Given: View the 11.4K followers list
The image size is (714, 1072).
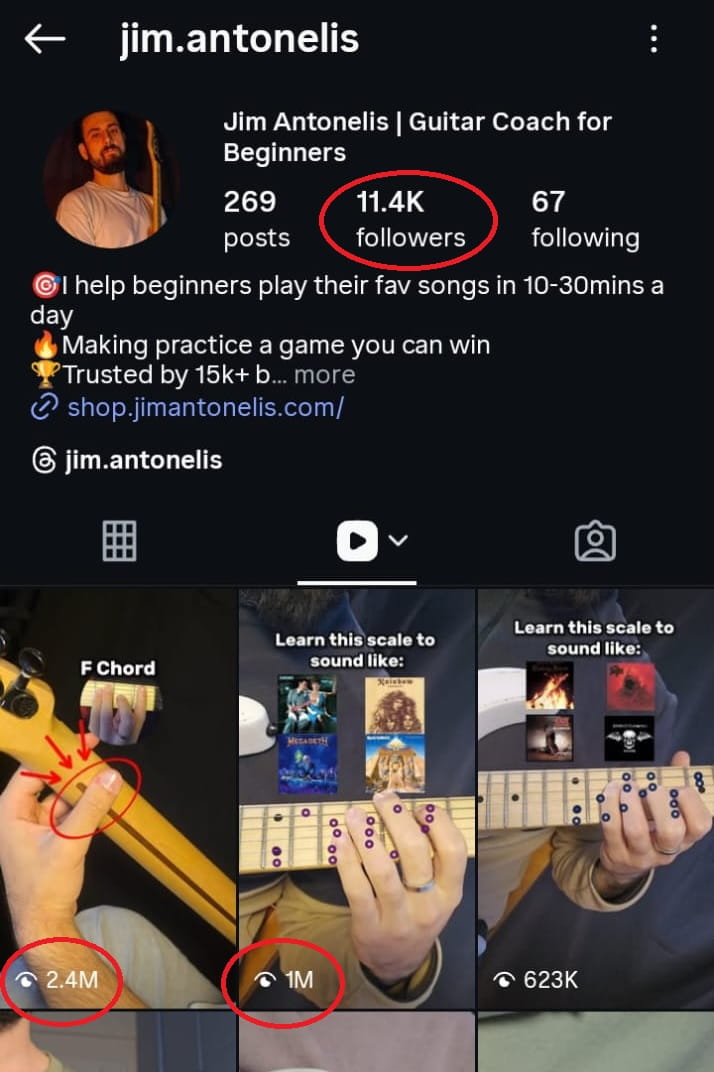Looking at the screenshot, I should click(x=410, y=220).
